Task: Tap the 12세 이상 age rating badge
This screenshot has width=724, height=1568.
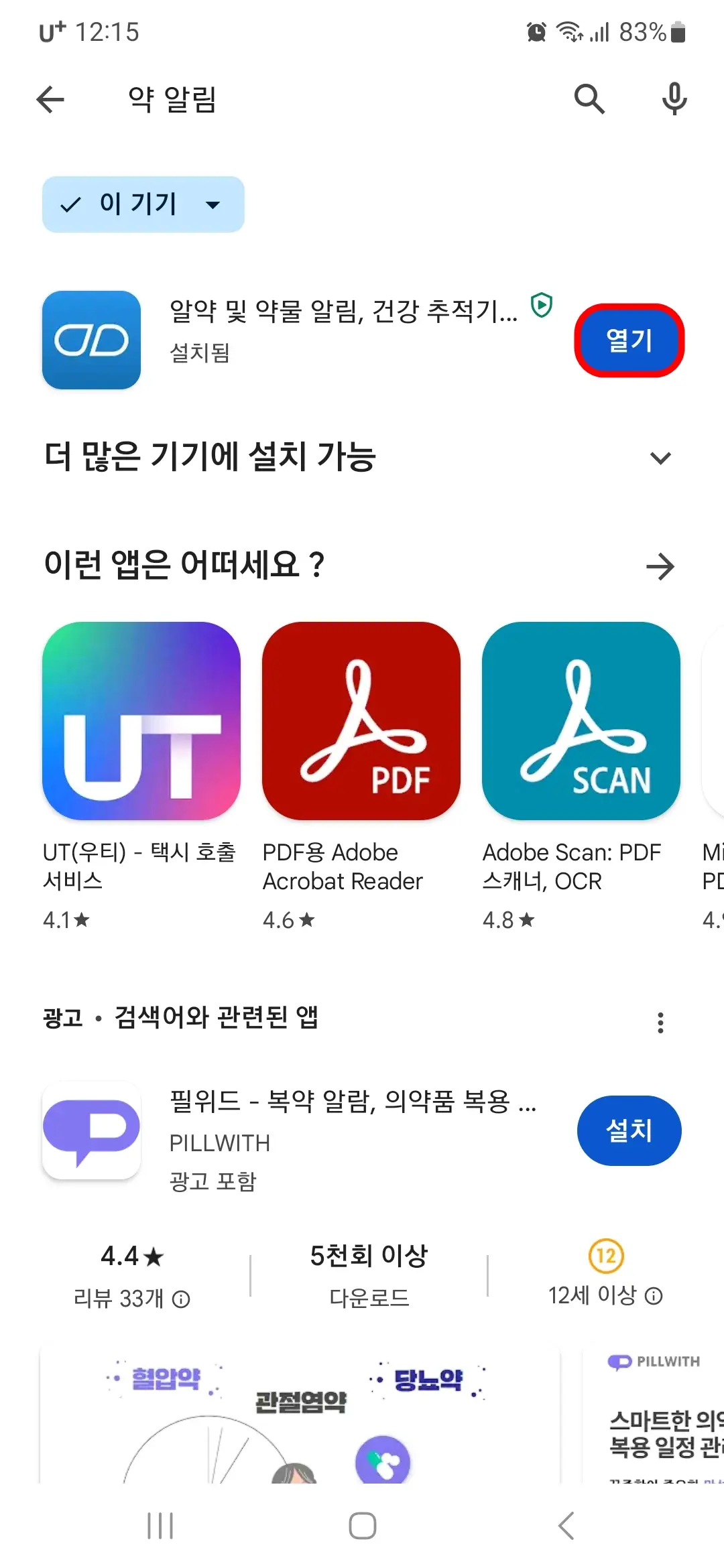Action: [x=605, y=1255]
